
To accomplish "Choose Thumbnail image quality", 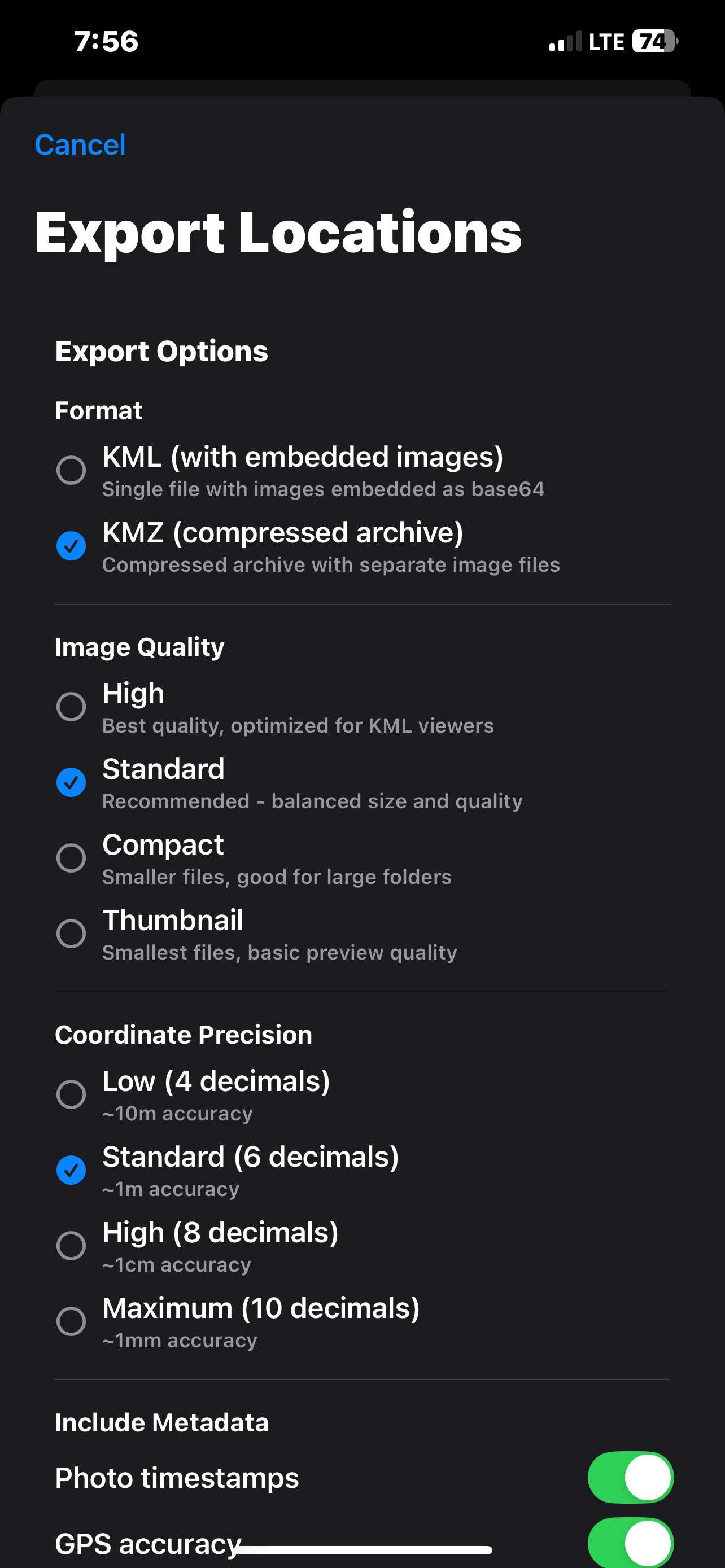I will tap(71, 933).
